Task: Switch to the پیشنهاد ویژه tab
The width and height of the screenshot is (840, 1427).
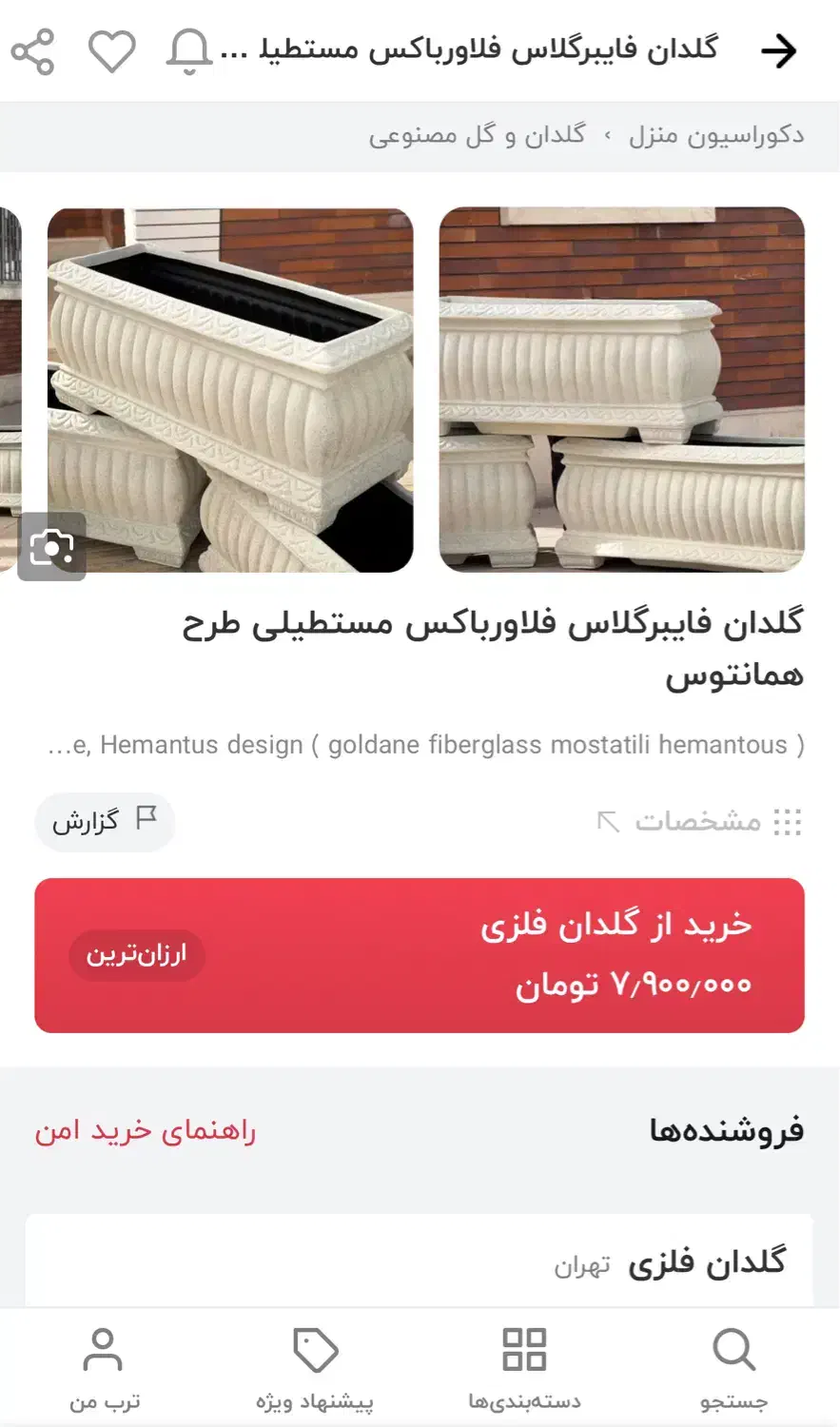Action: [x=315, y=1368]
